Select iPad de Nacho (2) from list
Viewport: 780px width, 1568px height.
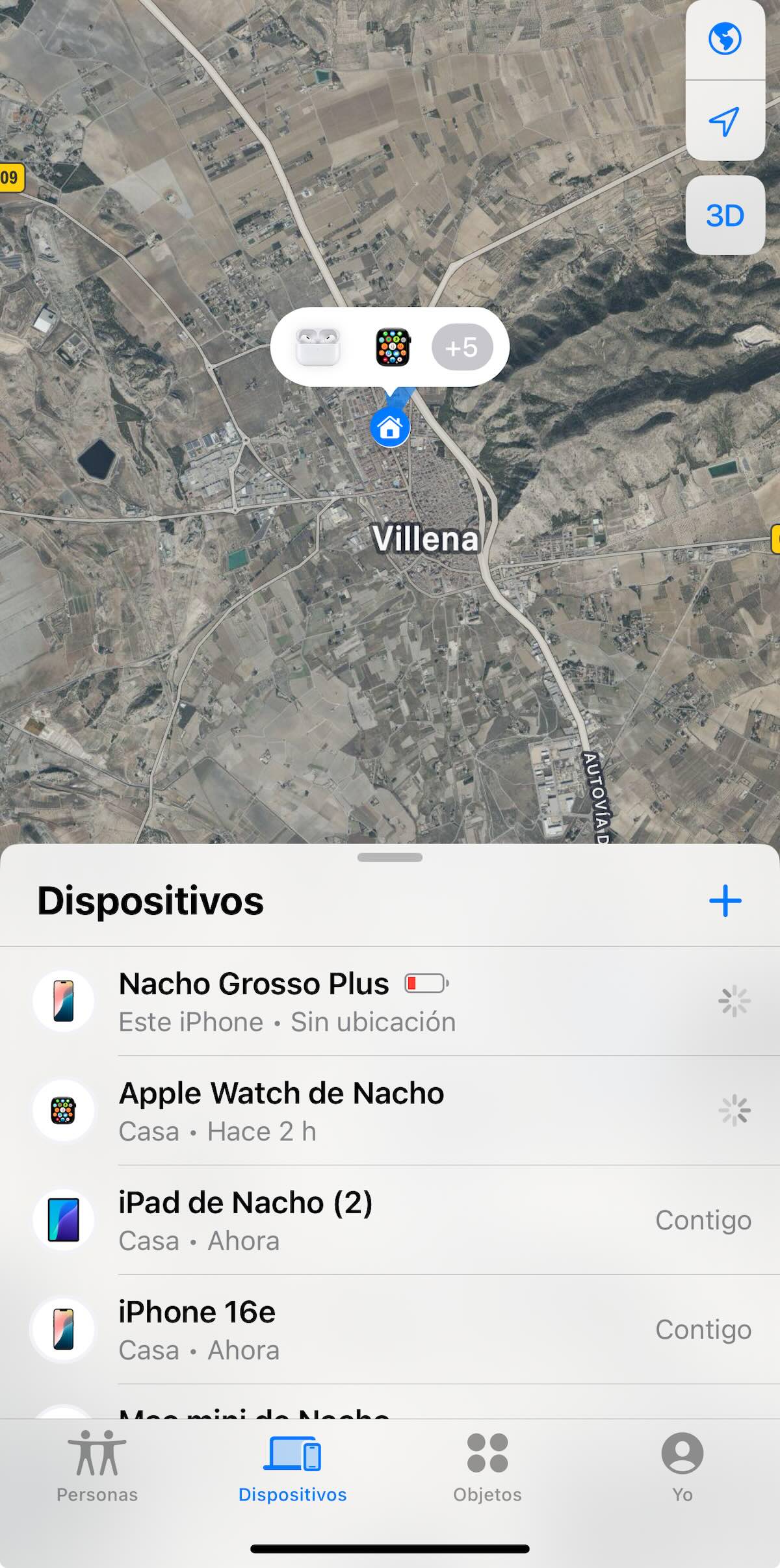(x=390, y=1220)
